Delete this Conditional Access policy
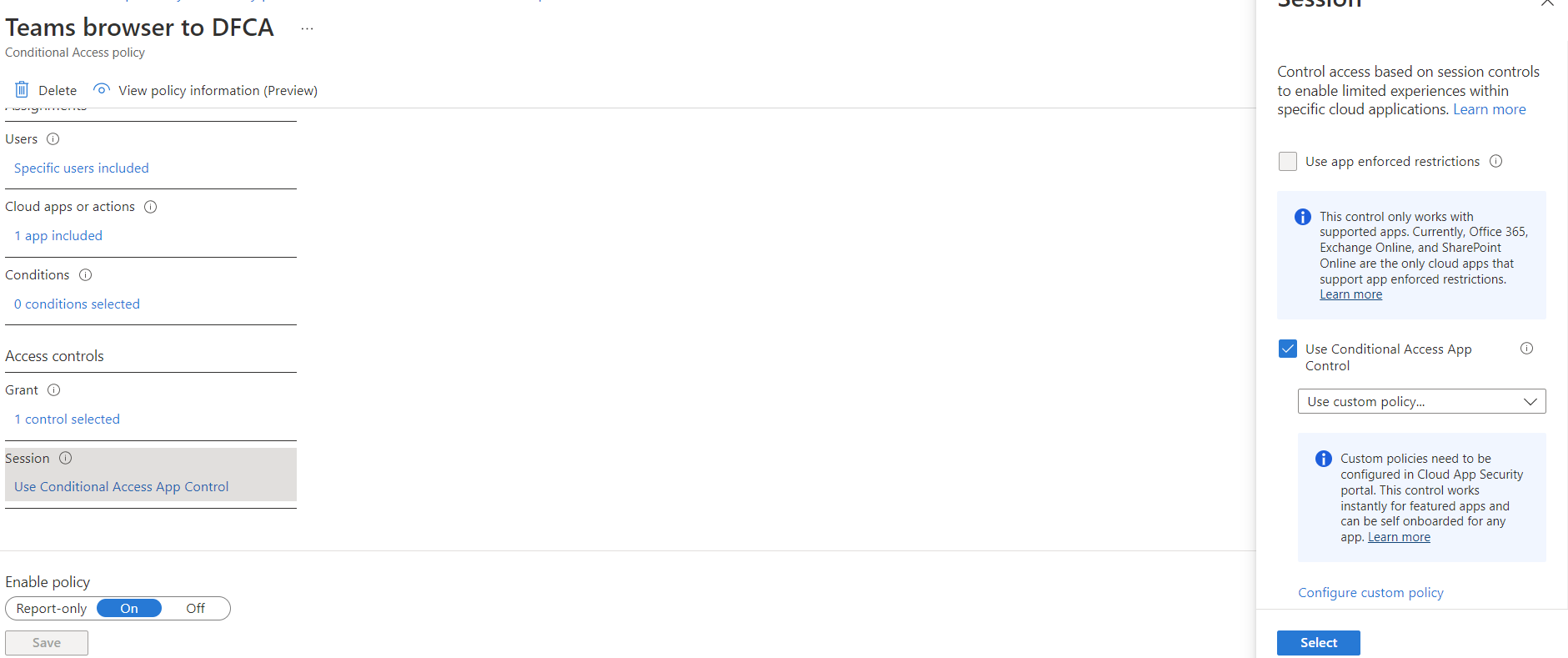Viewport: 1568px width, 658px height. click(46, 90)
